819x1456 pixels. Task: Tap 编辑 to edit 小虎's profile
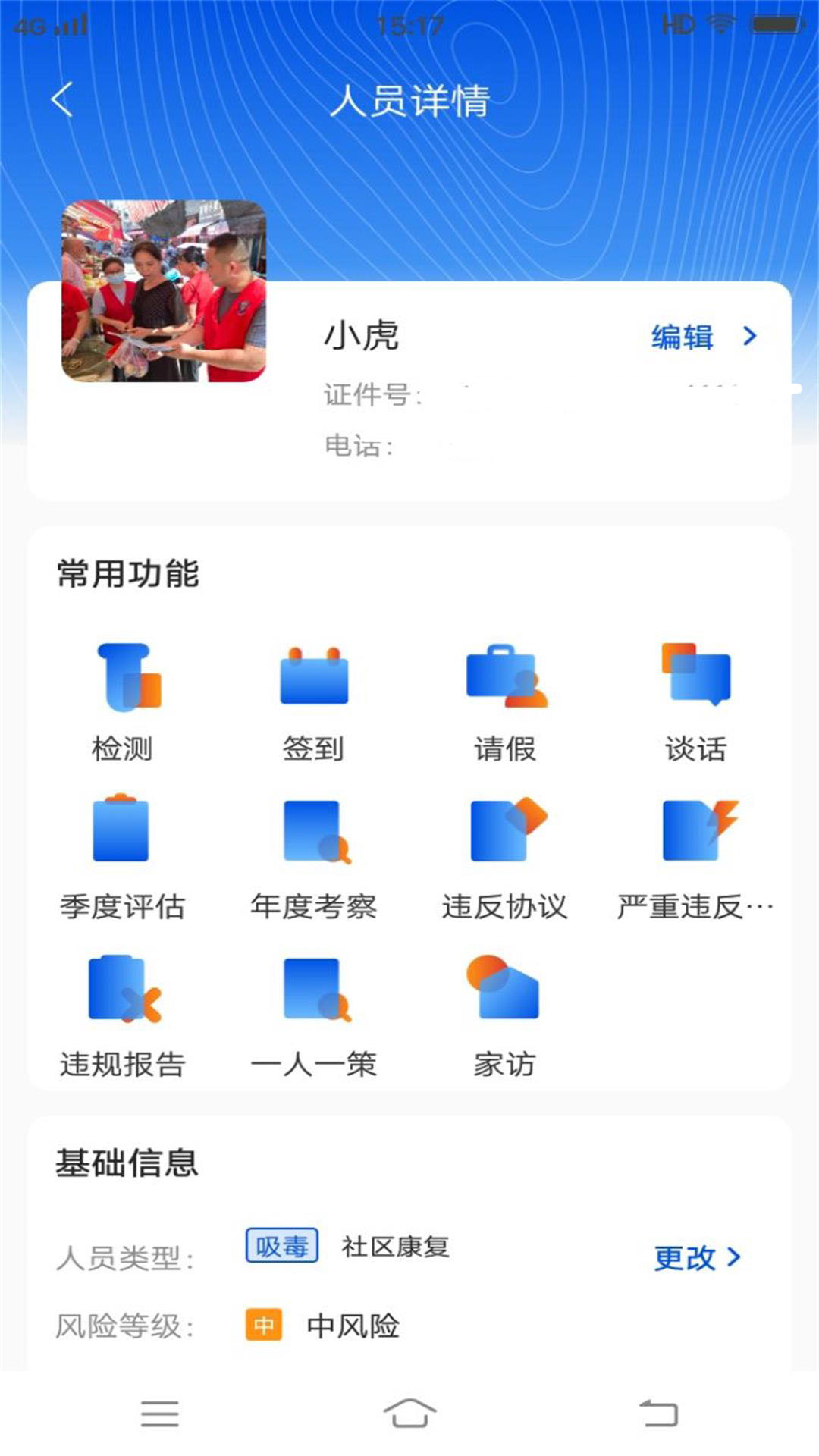pos(703,337)
